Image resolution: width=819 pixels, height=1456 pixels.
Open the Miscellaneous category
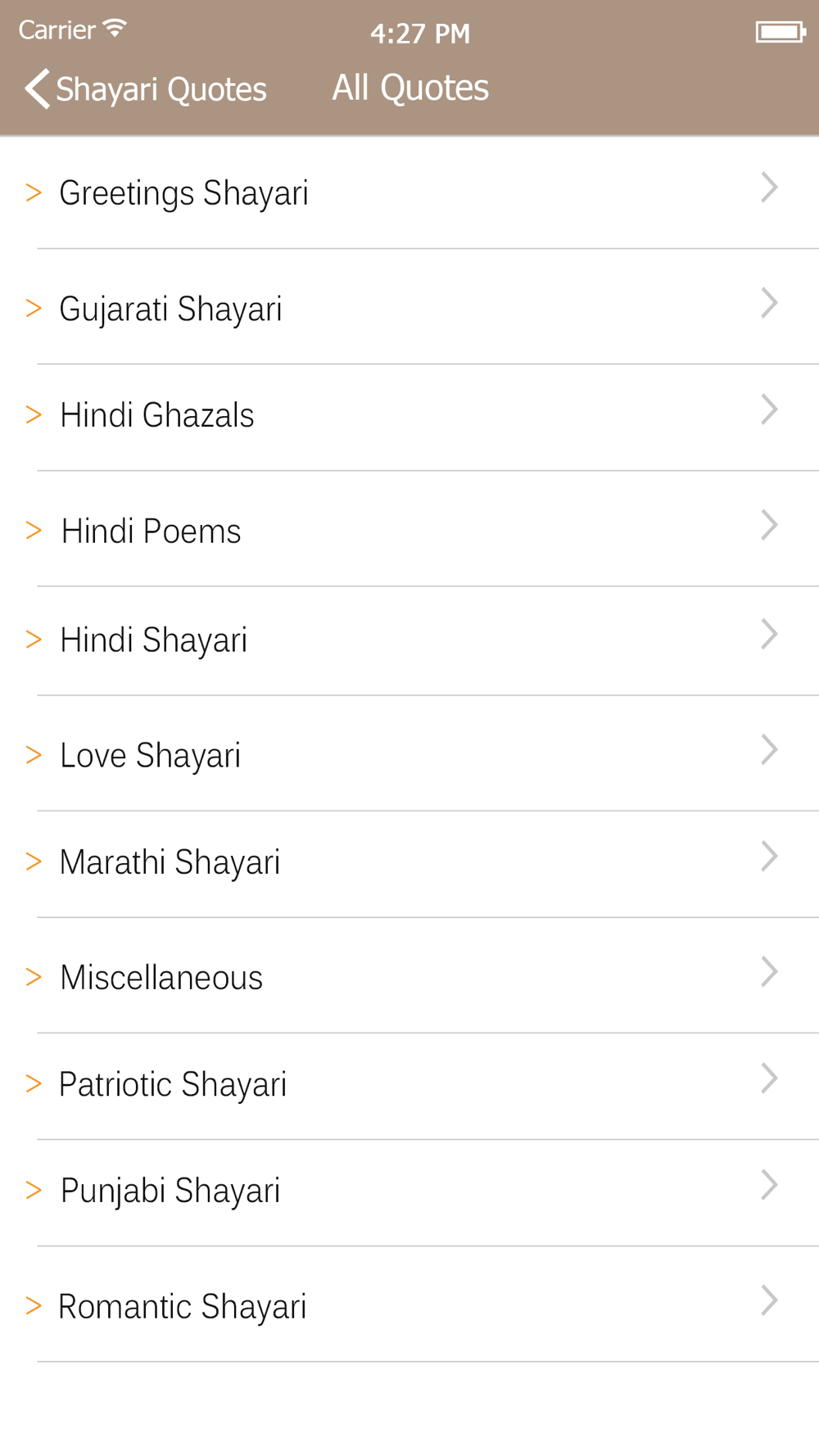(409, 976)
